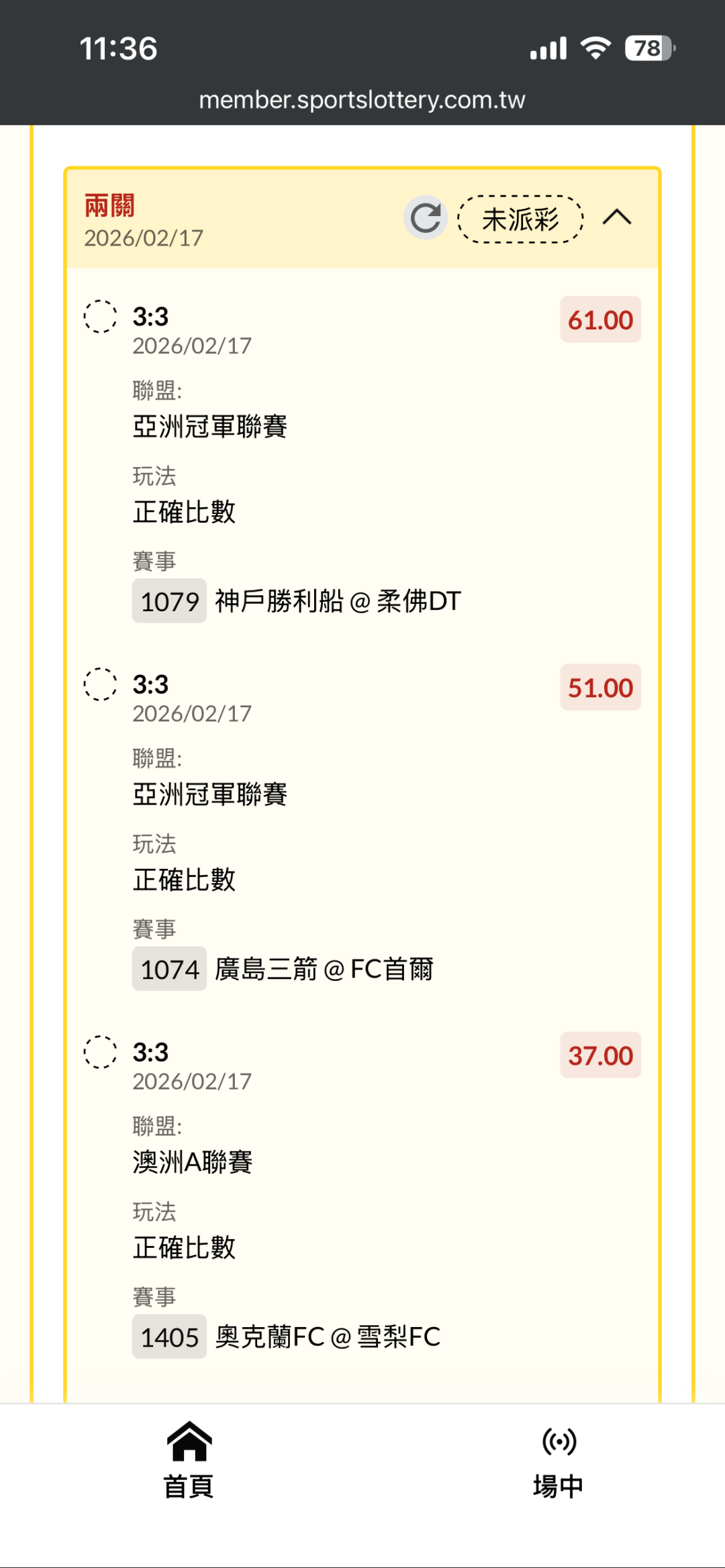
Task: Collapse the 兩關 bet card
Action: point(617,218)
